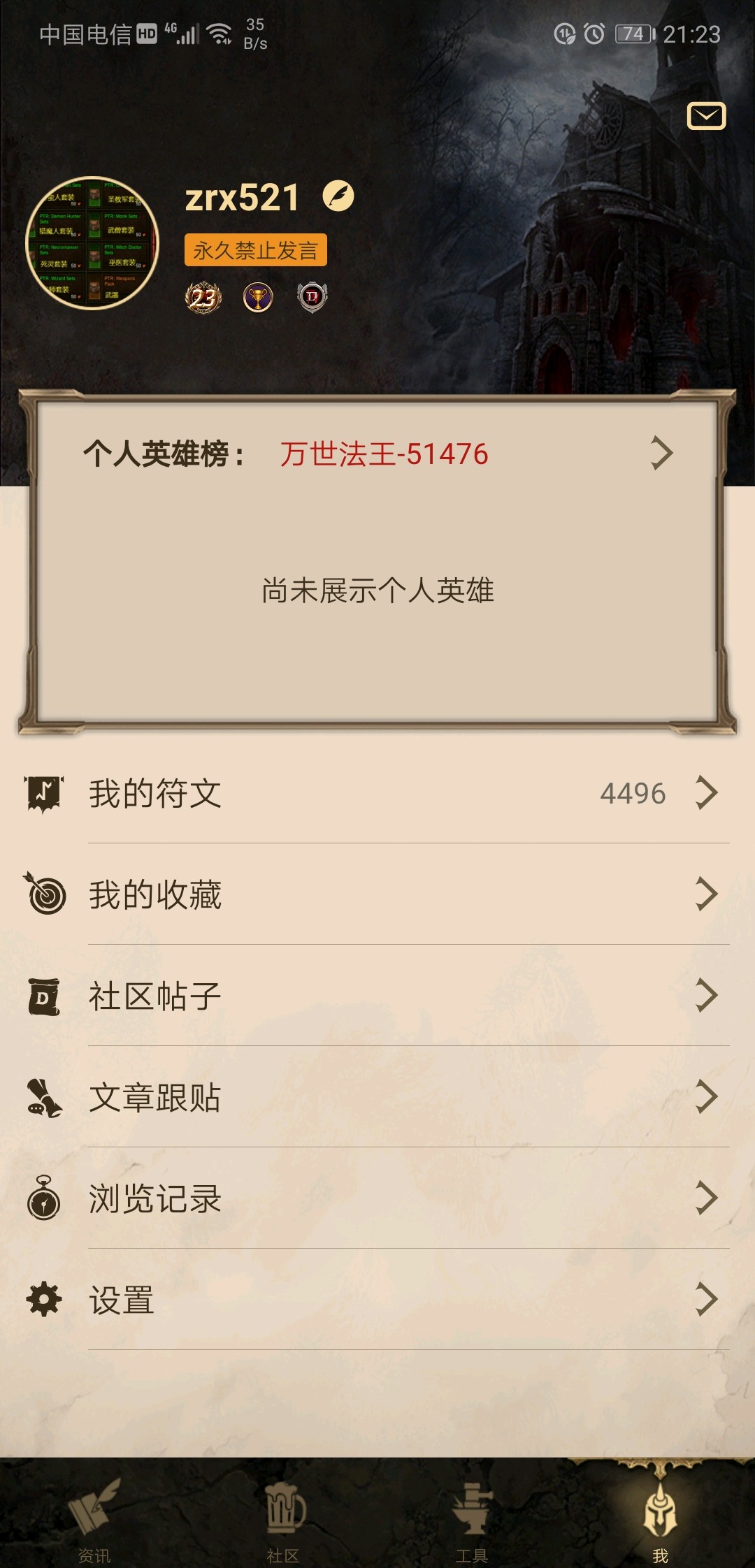Open 个人英雄榜 万世法王-51476
The image size is (755, 1568).
pyautogui.click(x=377, y=454)
